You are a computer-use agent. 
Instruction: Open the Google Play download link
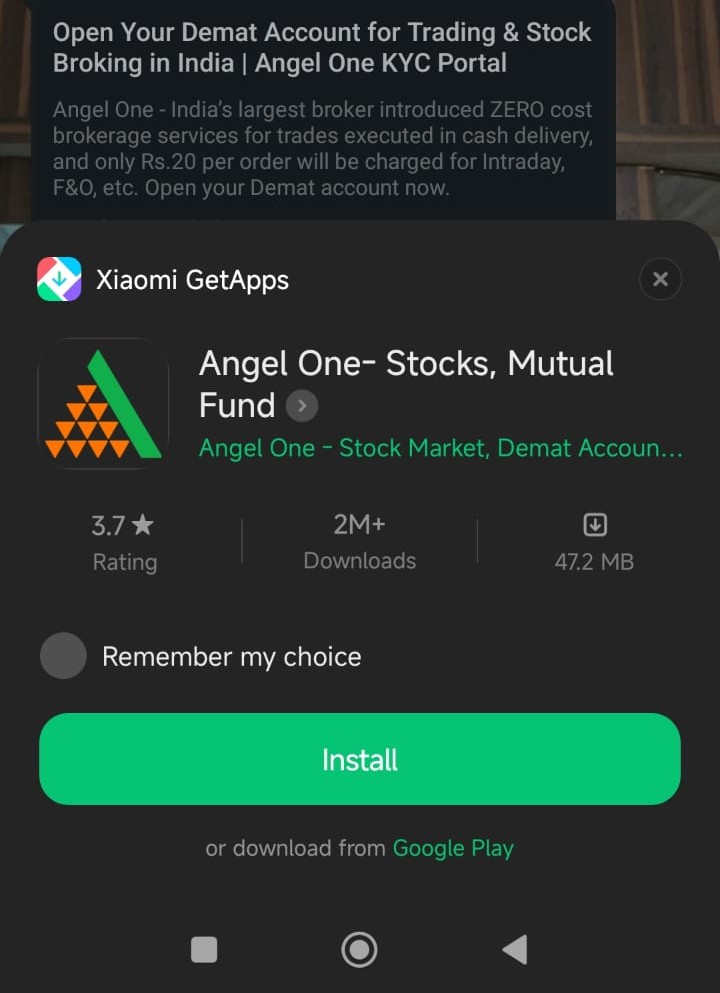tap(453, 849)
